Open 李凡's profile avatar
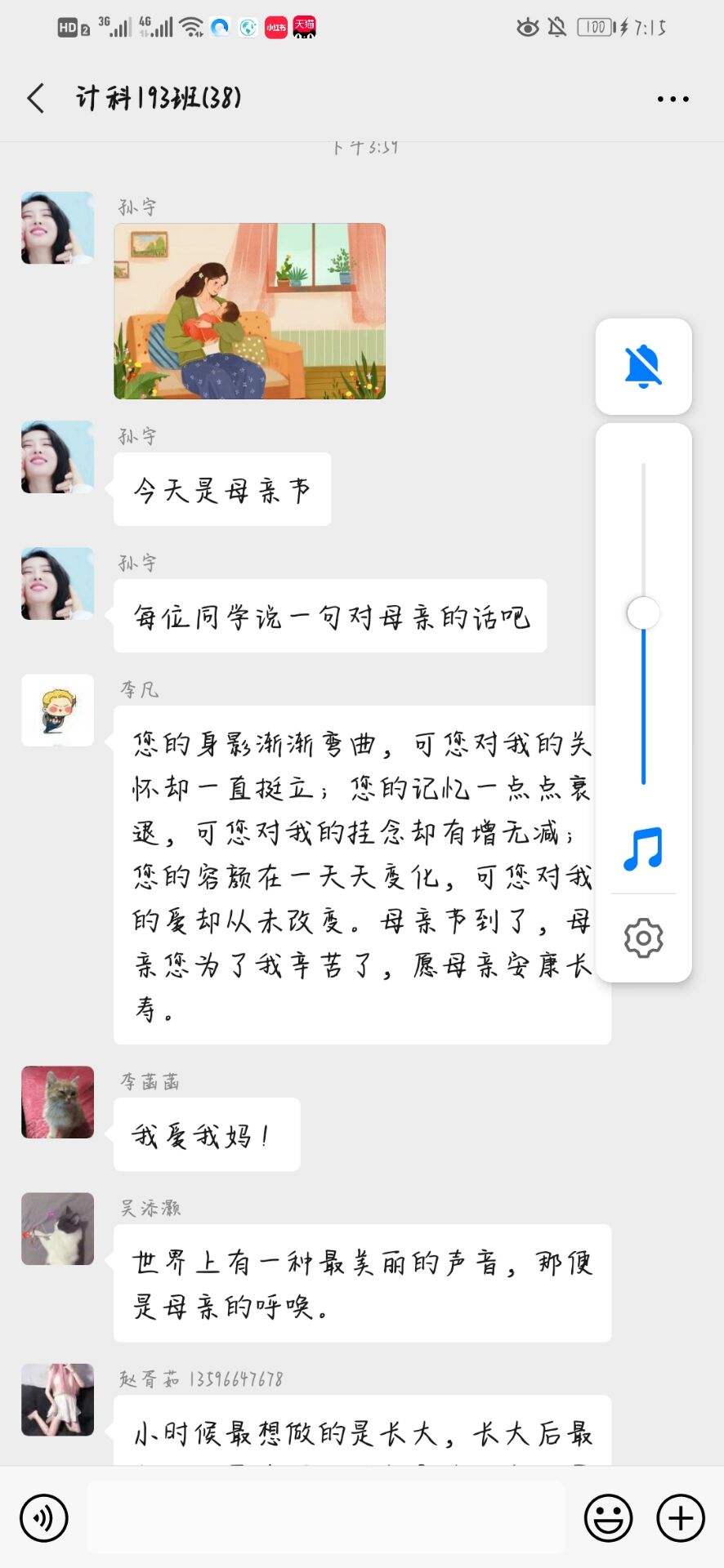The image size is (724, 1568). (57, 710)
